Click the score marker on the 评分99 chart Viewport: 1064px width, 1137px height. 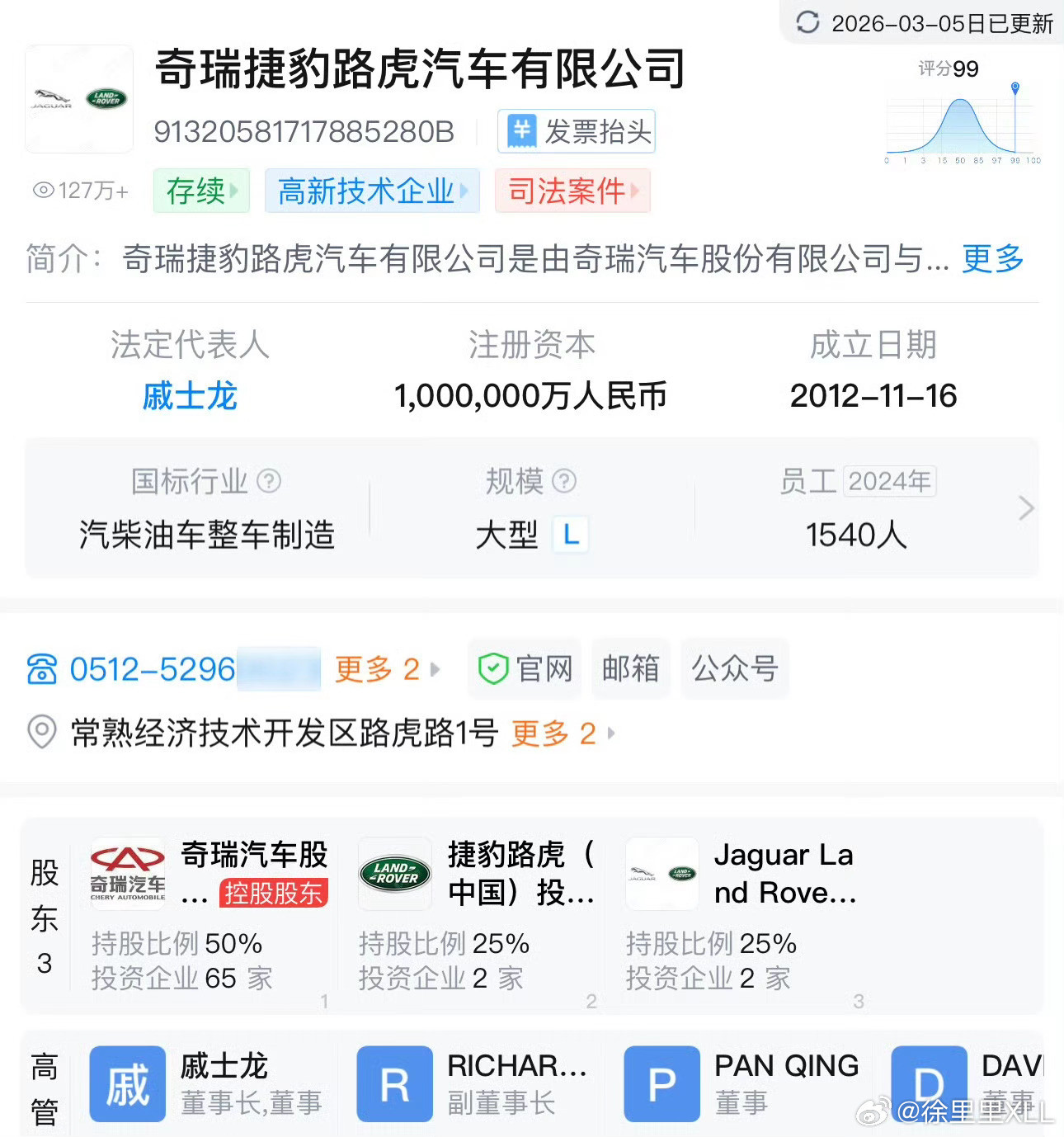click(x=1016, y=87)
